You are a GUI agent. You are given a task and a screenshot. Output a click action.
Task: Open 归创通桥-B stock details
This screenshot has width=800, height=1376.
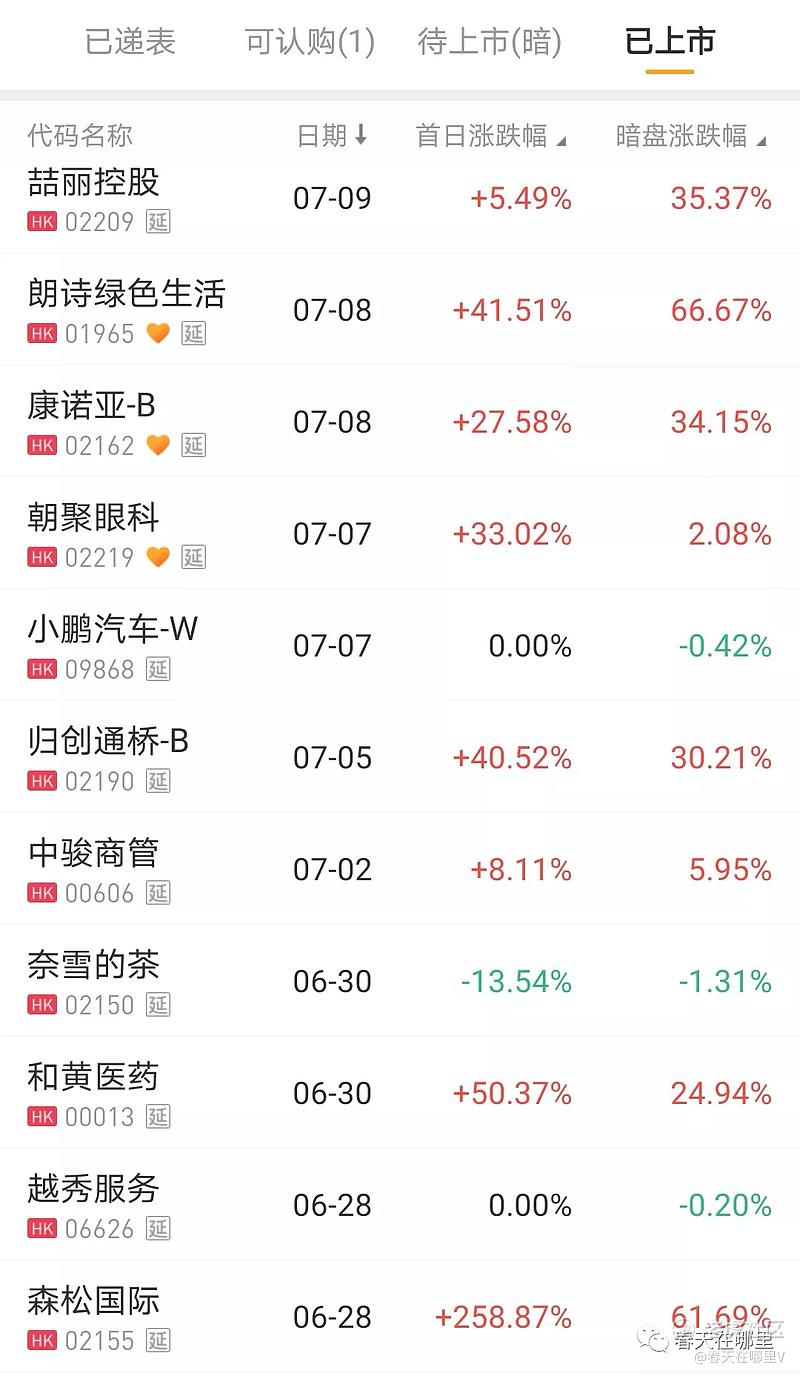tap(400, 757)
